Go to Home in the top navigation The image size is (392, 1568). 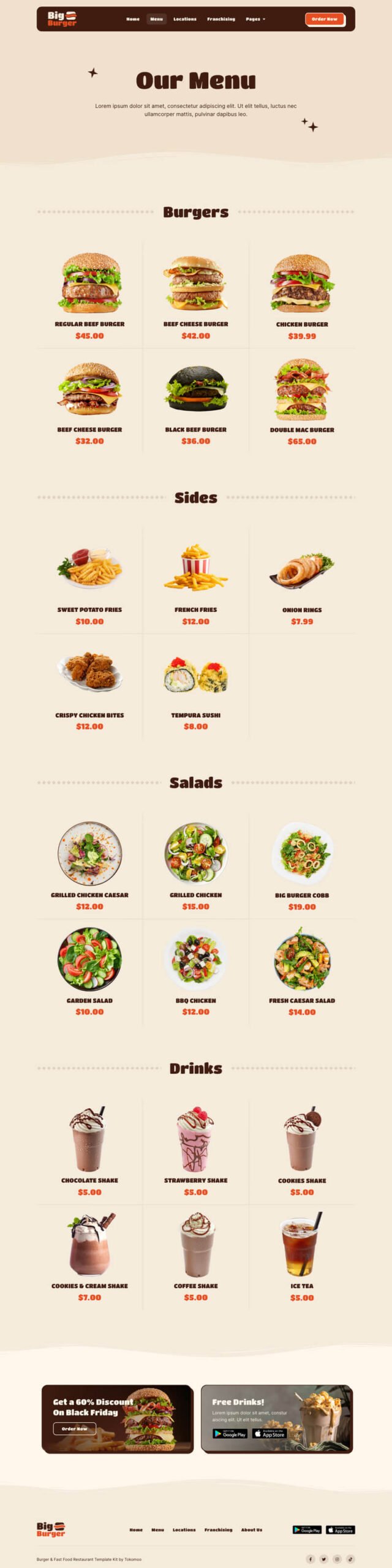133,19
